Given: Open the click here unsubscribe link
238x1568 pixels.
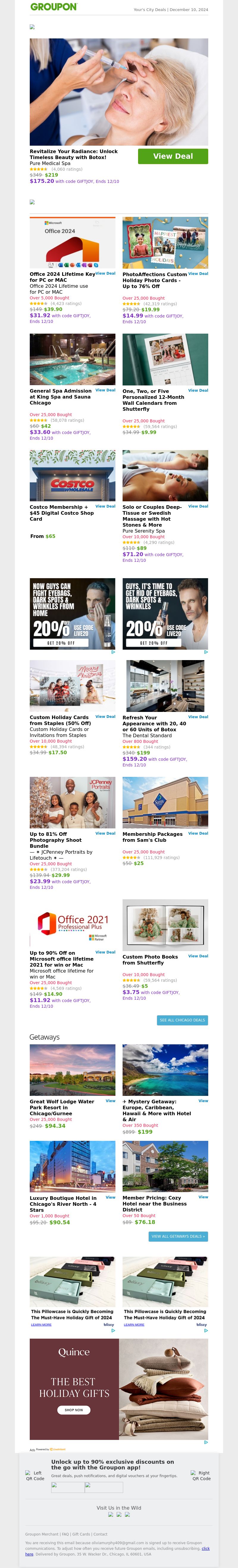Looking at the screenshot, I should pos(205,1549).
